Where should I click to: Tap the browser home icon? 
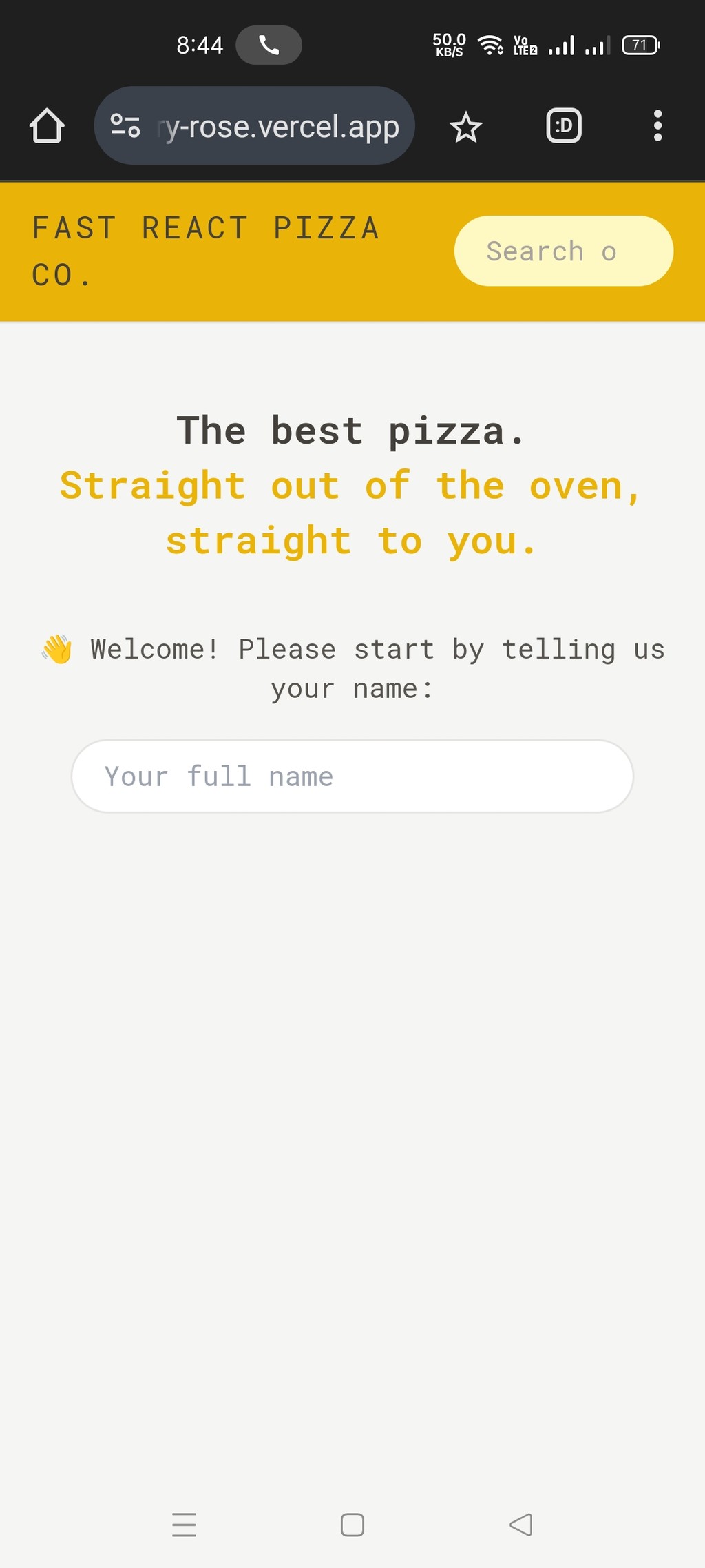[47, 126]
